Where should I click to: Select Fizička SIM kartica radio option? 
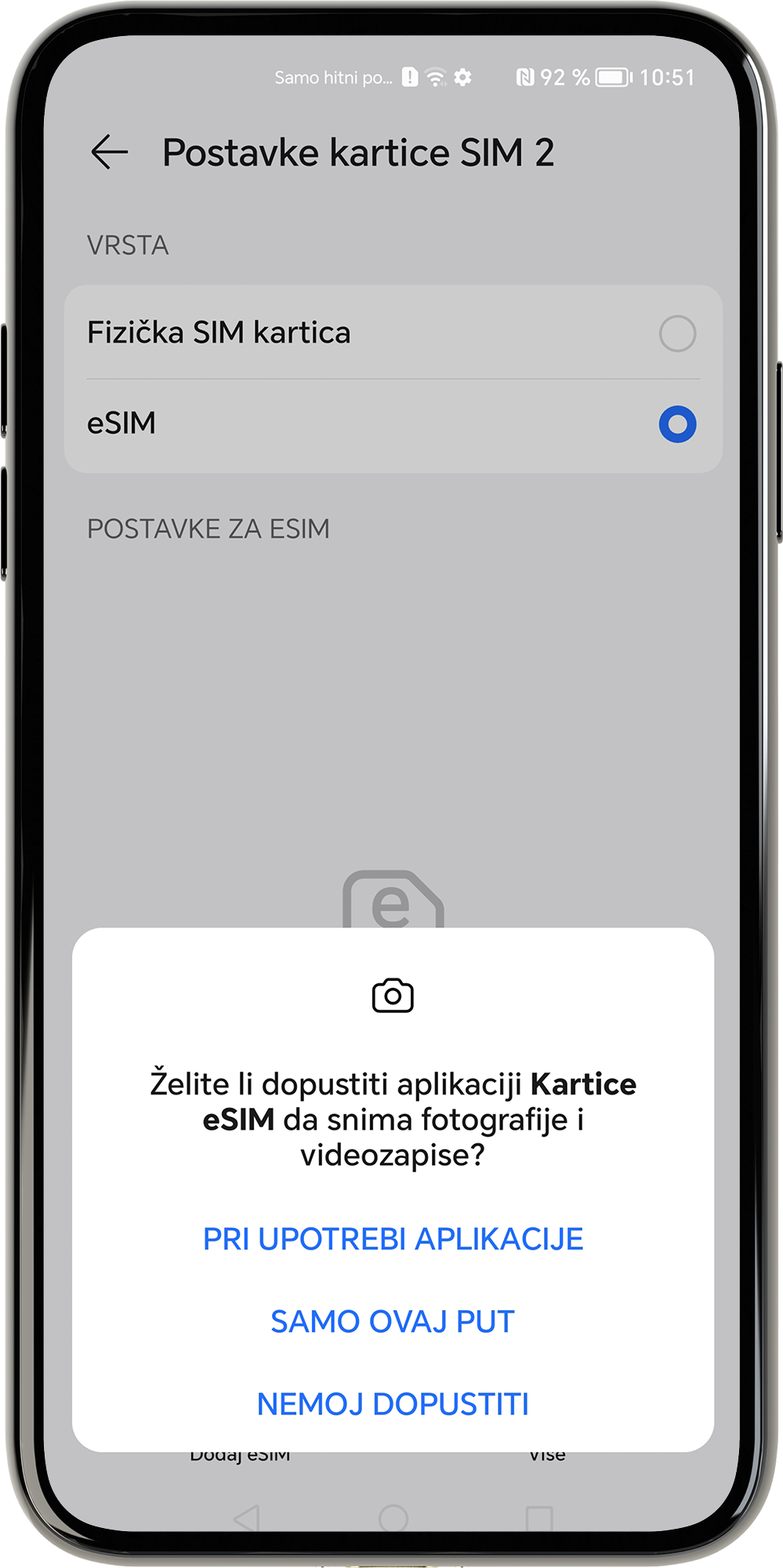[x=677, y=333]
